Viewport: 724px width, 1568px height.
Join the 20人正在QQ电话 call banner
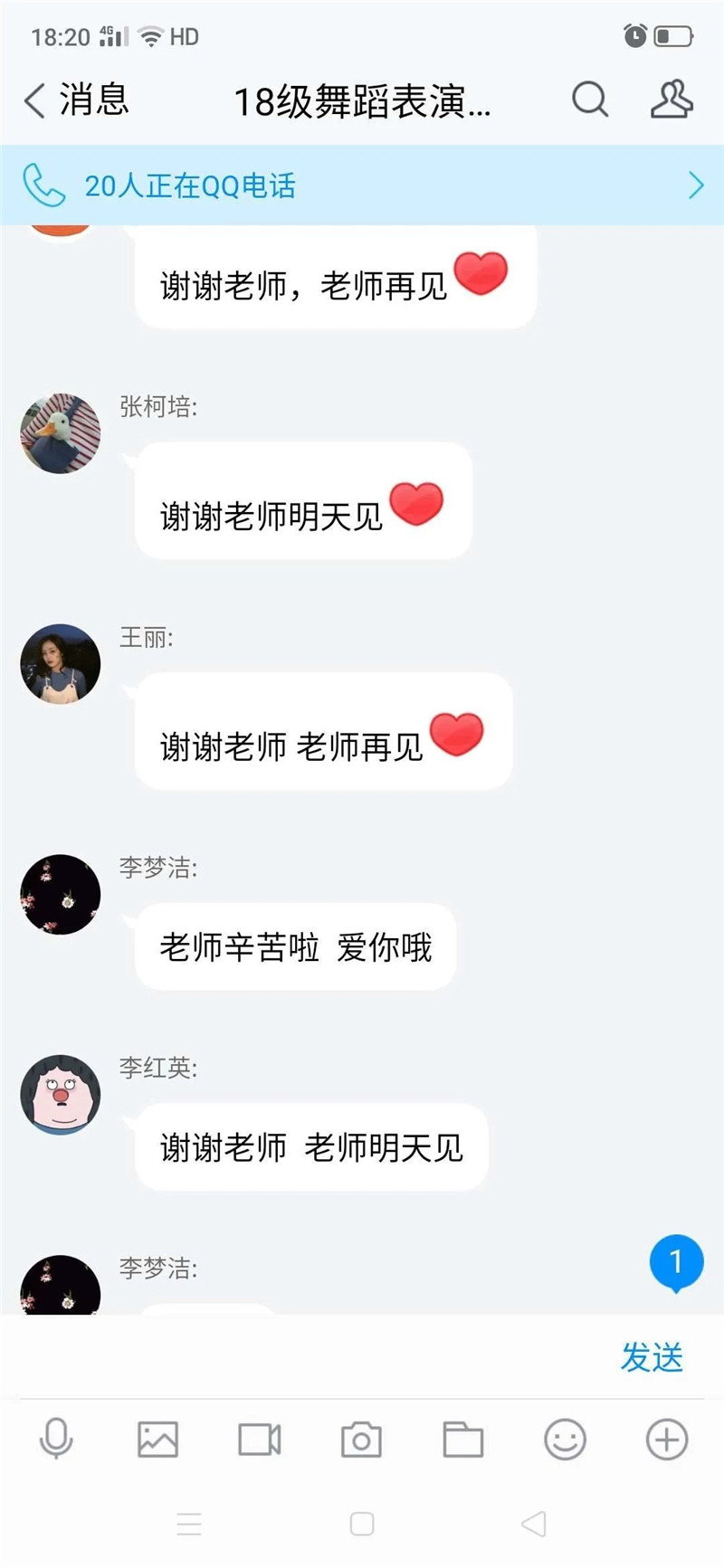pos(362,185)
